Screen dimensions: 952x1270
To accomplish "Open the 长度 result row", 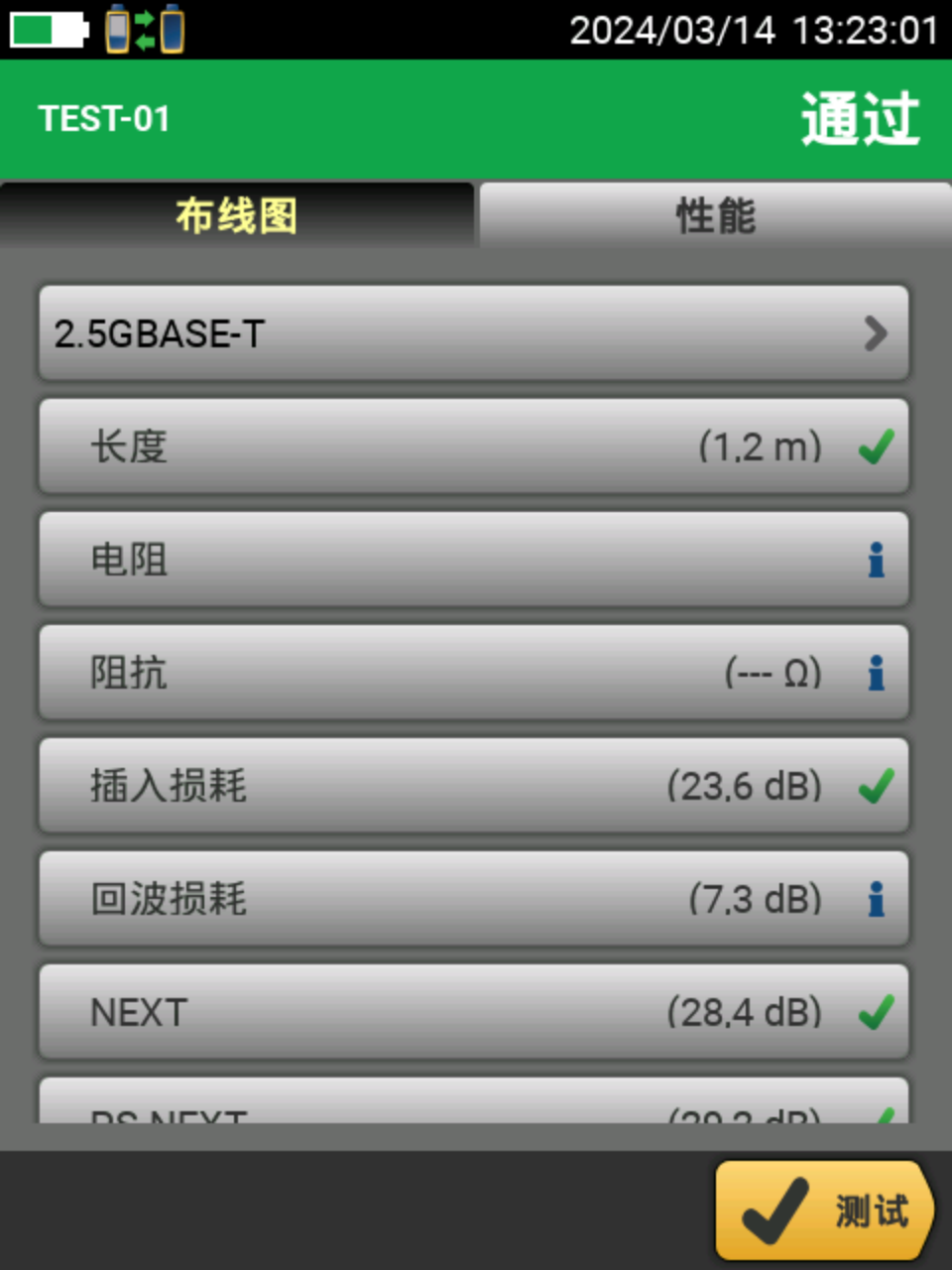I will click(x=474, y=446).
